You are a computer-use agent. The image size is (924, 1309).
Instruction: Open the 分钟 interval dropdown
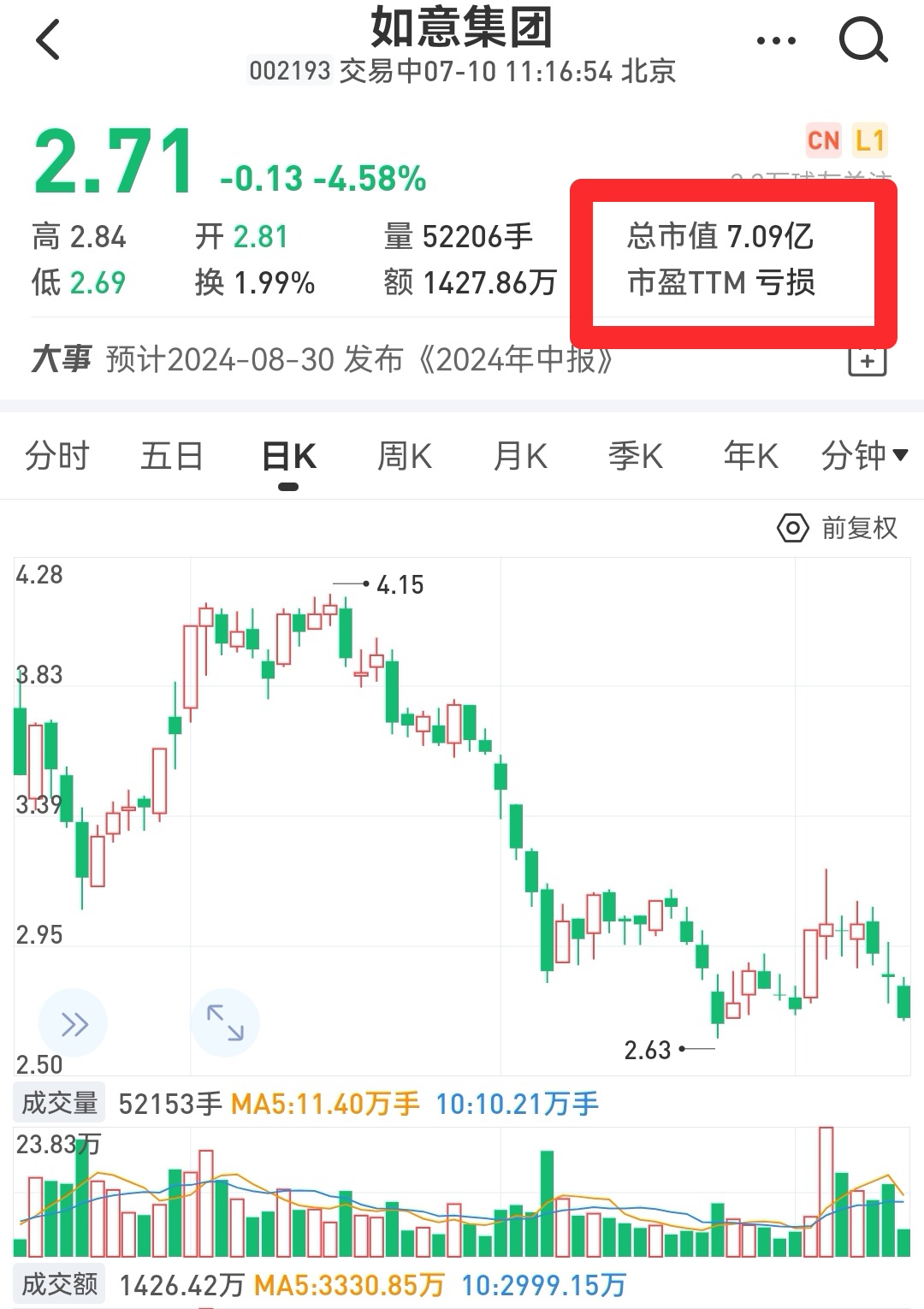tap(864, 456)
